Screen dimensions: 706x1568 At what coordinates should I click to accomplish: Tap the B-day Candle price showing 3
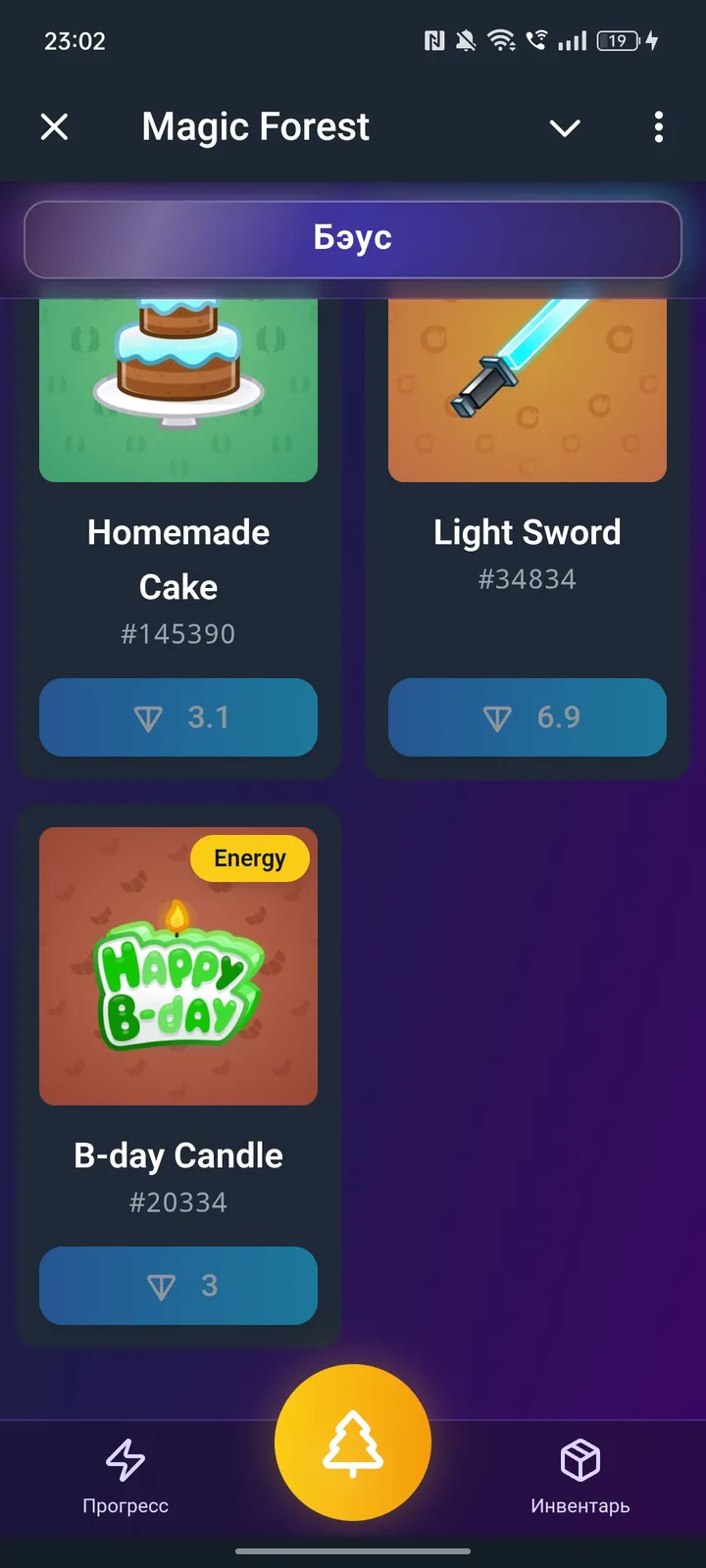(x=177, y=1286)
